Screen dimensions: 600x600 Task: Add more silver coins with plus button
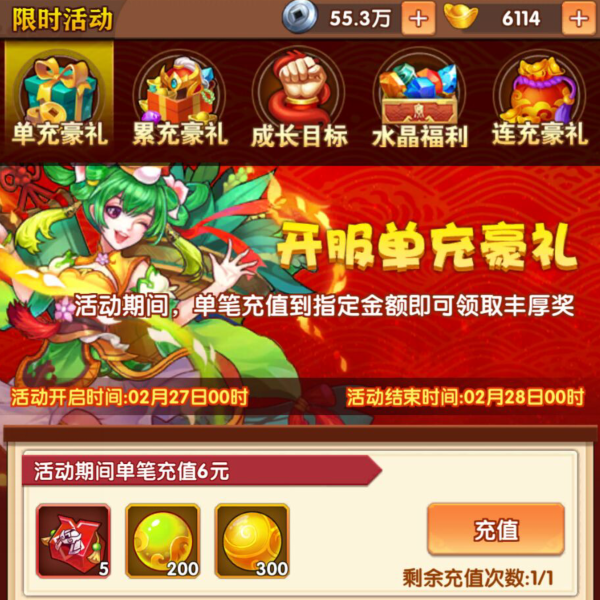418,16
